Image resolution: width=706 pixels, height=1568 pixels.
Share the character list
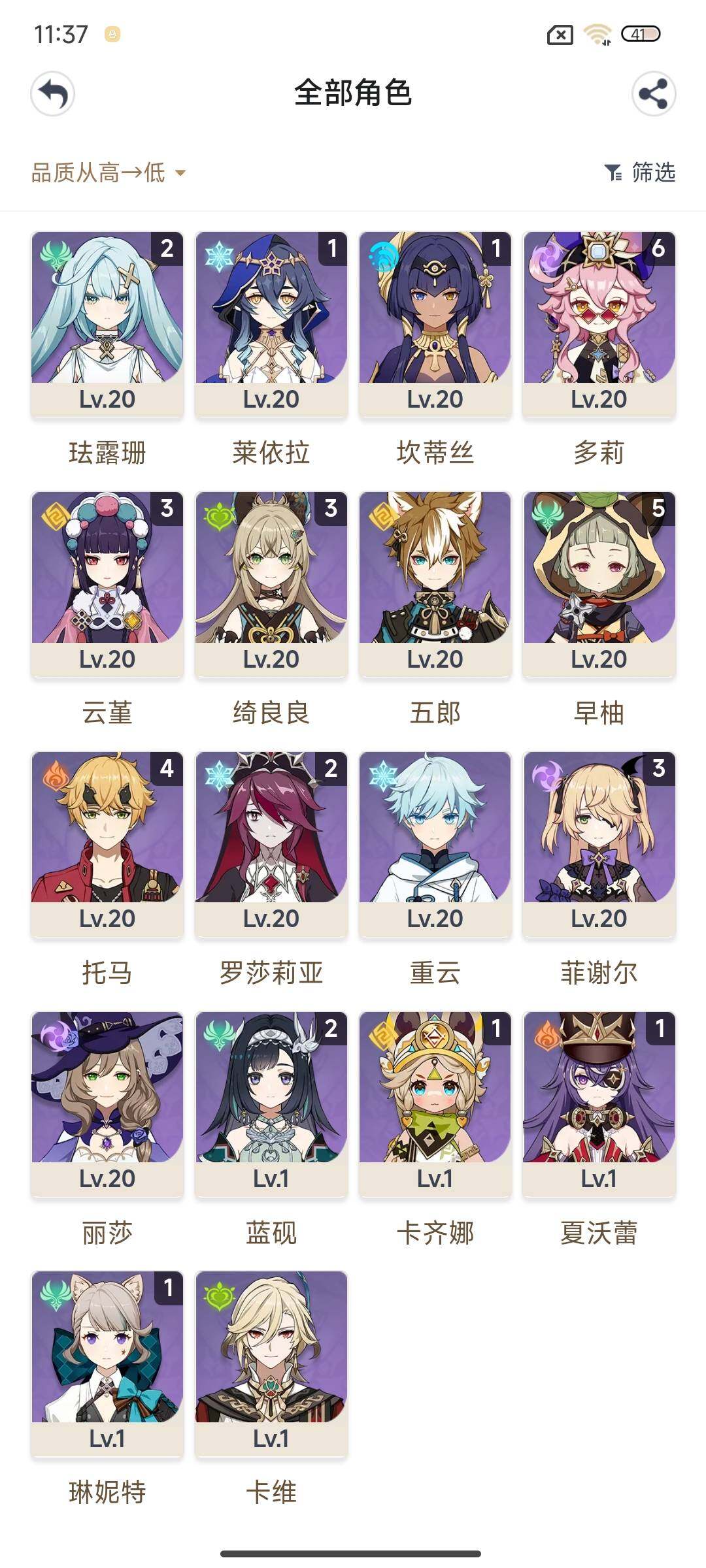(653, 94)
